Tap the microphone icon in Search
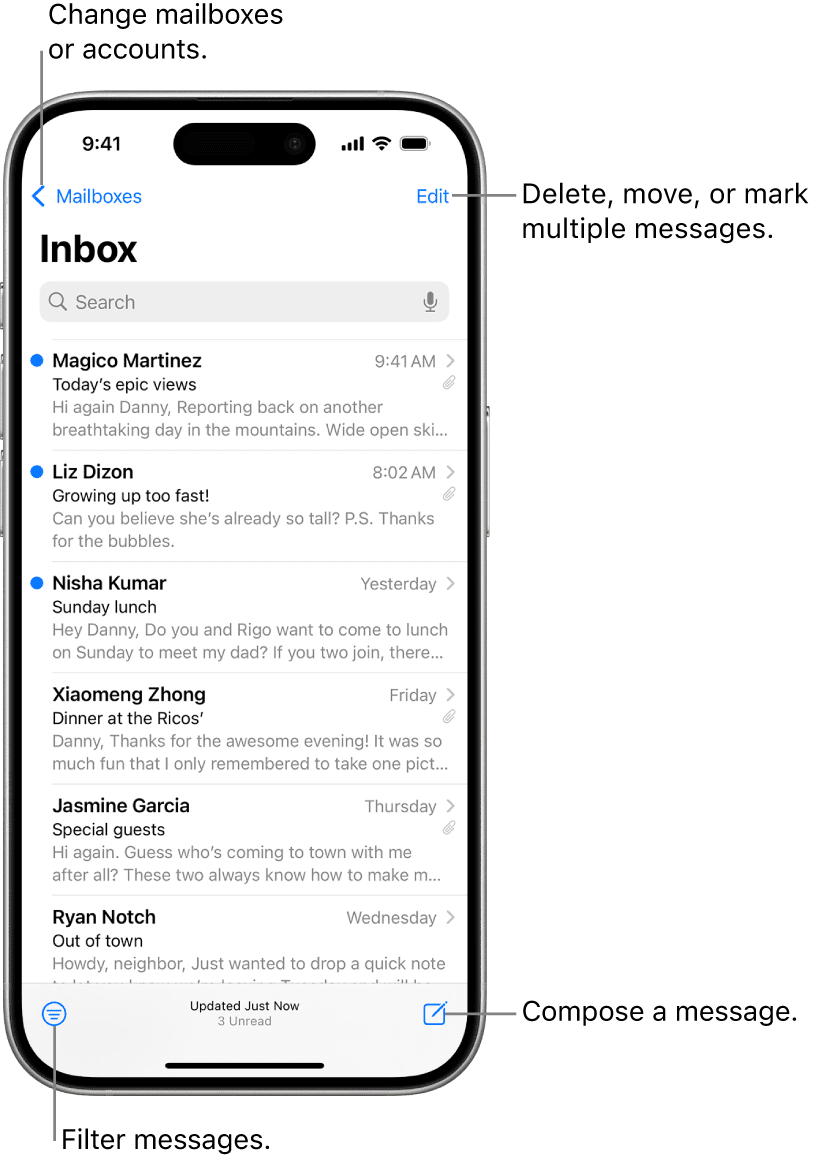Viewport: 836px width, 1168px height. (430, 302)
